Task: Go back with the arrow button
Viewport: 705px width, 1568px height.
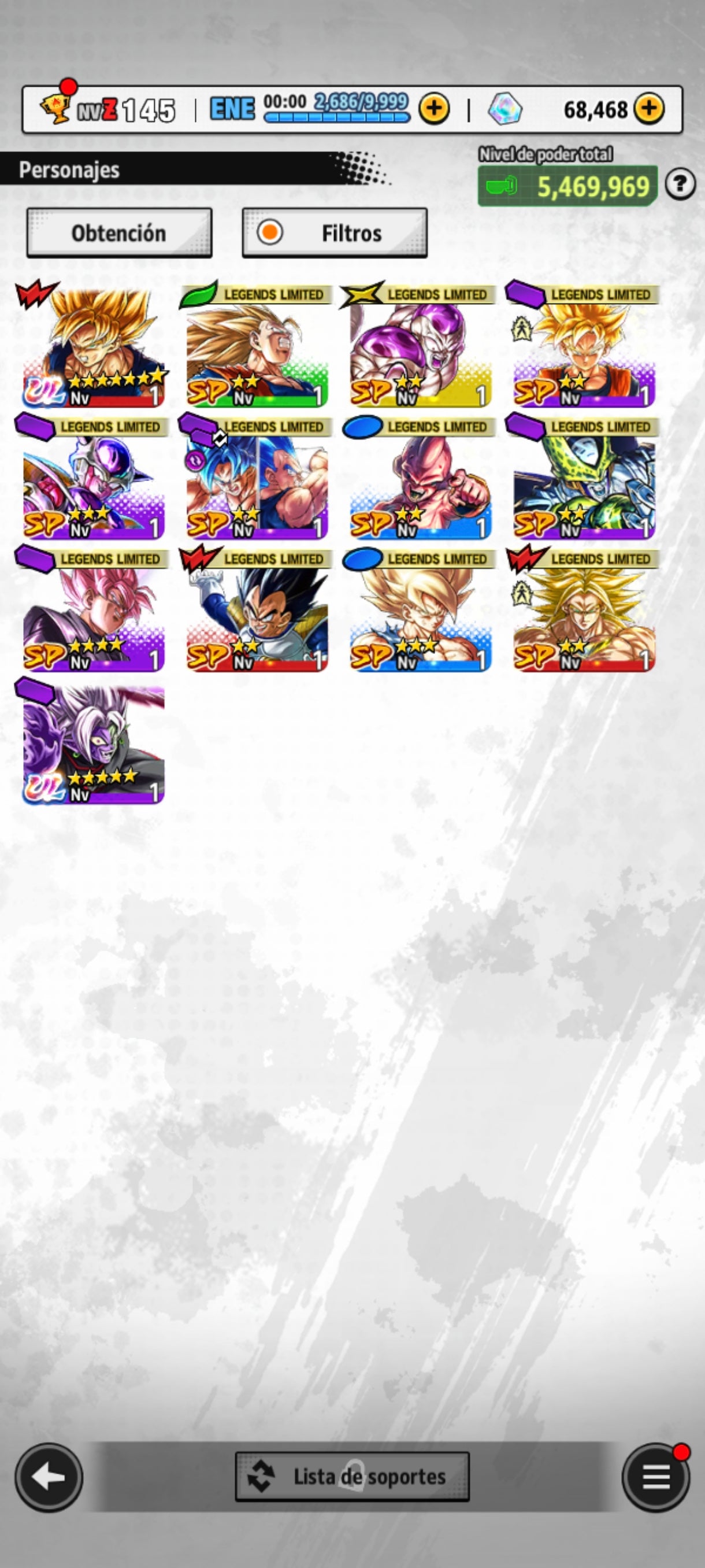Action: click(x=49, y=1477)
